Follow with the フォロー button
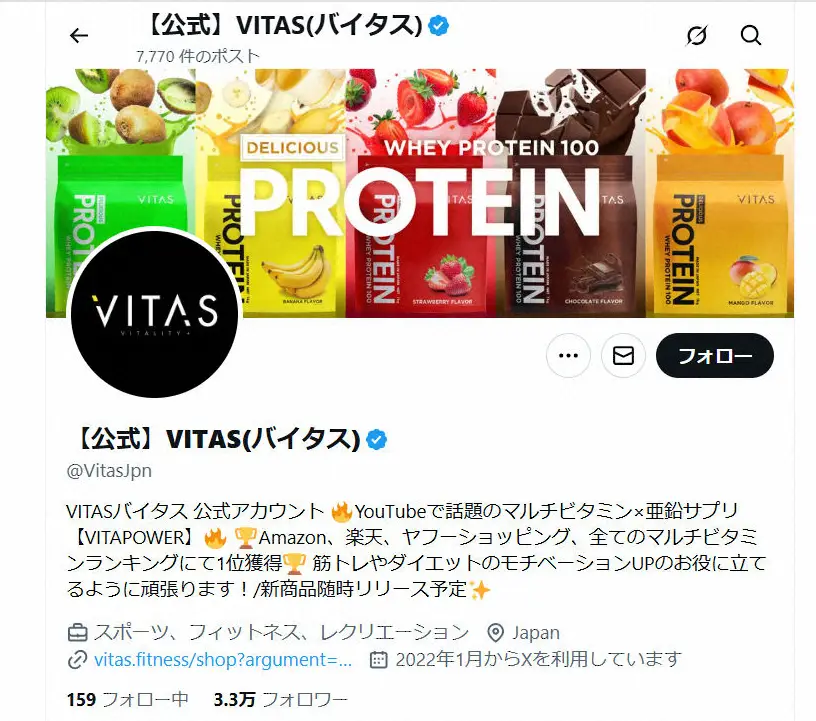 [x=714, y=356]
